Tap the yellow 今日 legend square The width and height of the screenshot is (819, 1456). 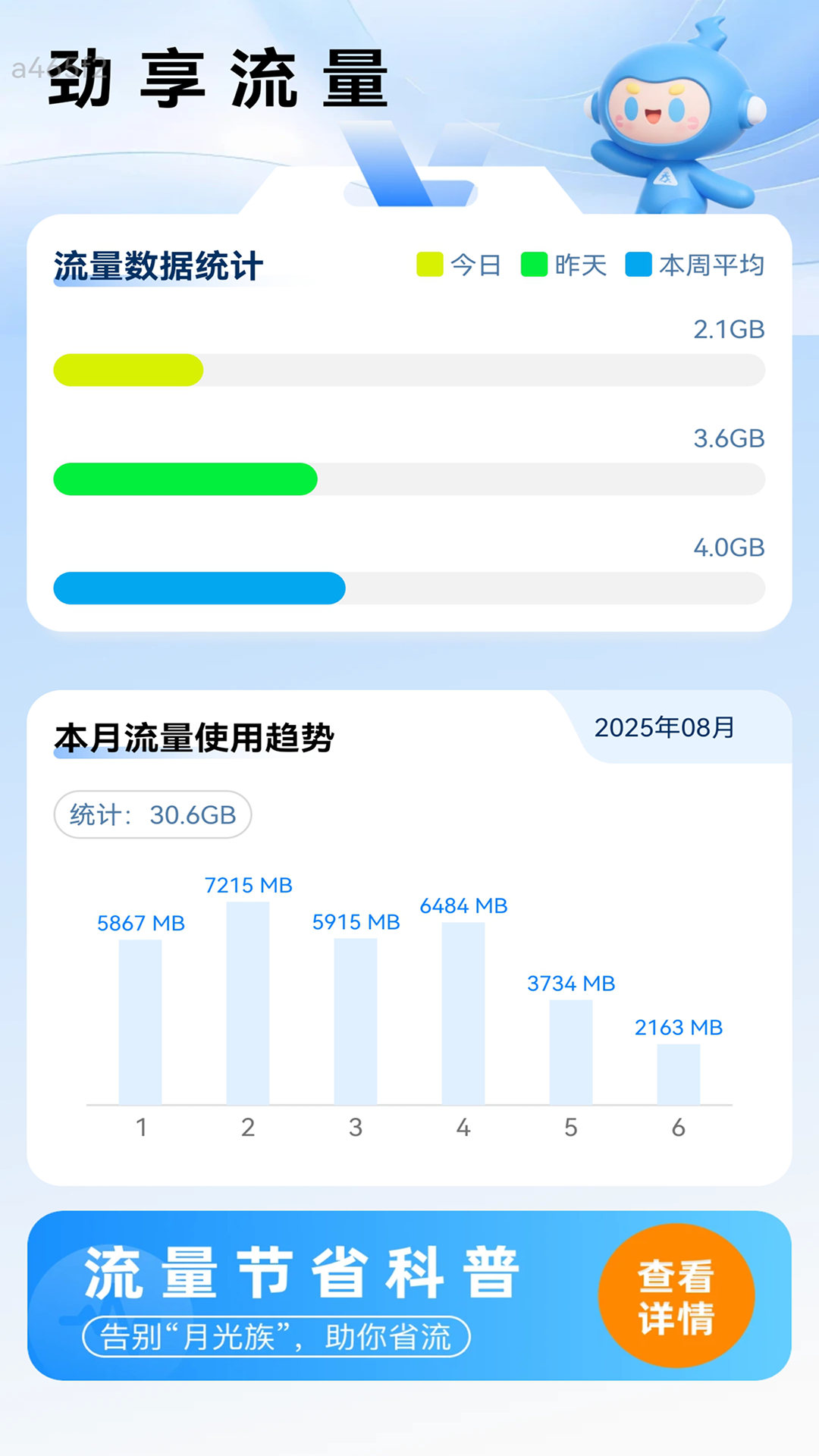tap(428, 265)
